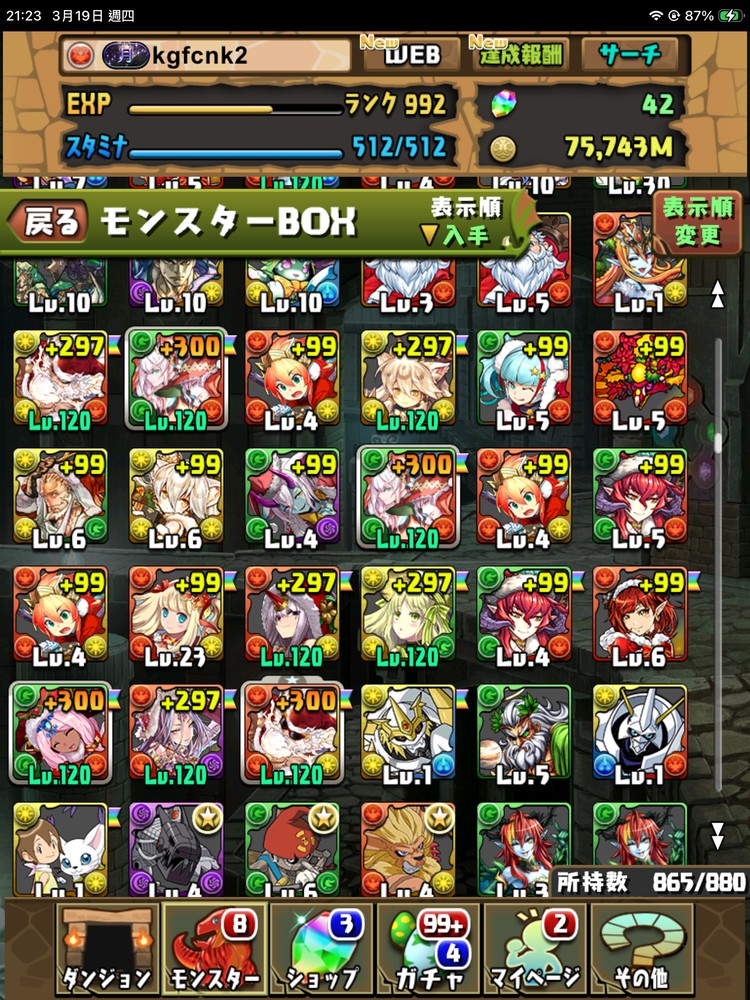Select the girl with white cat monster

(x=60, y=845)
